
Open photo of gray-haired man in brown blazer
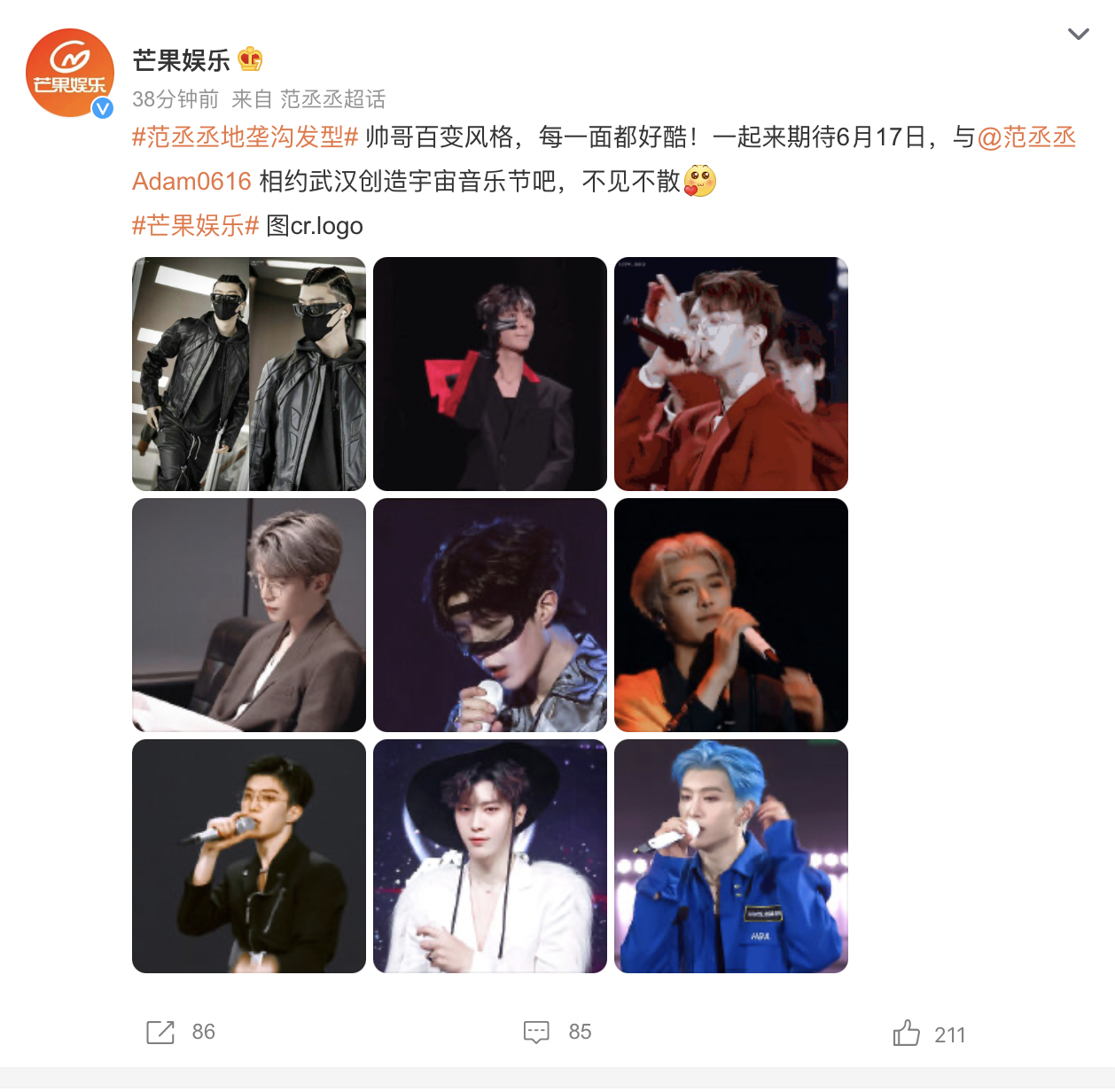coord(249,615)
